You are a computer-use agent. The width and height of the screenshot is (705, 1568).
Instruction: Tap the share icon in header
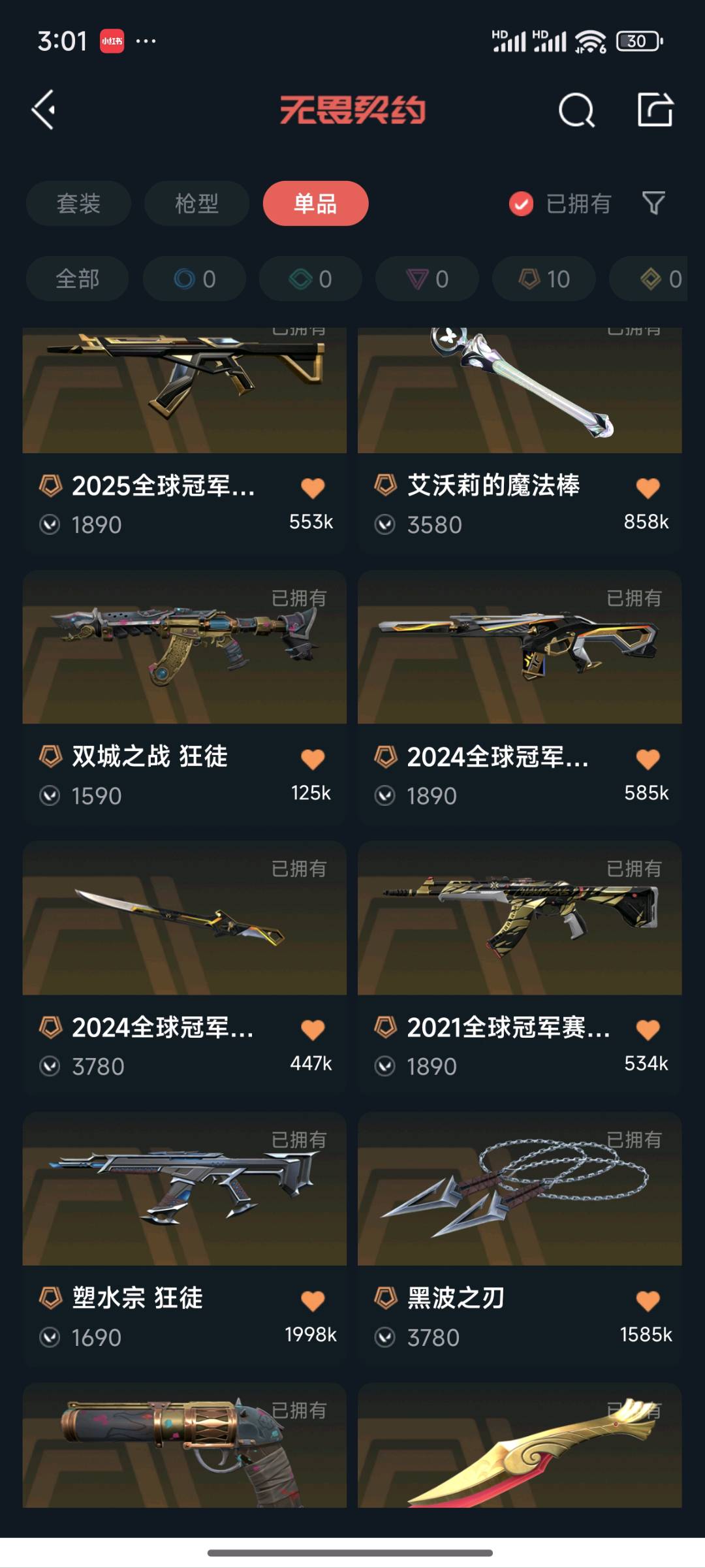(655, 110)
